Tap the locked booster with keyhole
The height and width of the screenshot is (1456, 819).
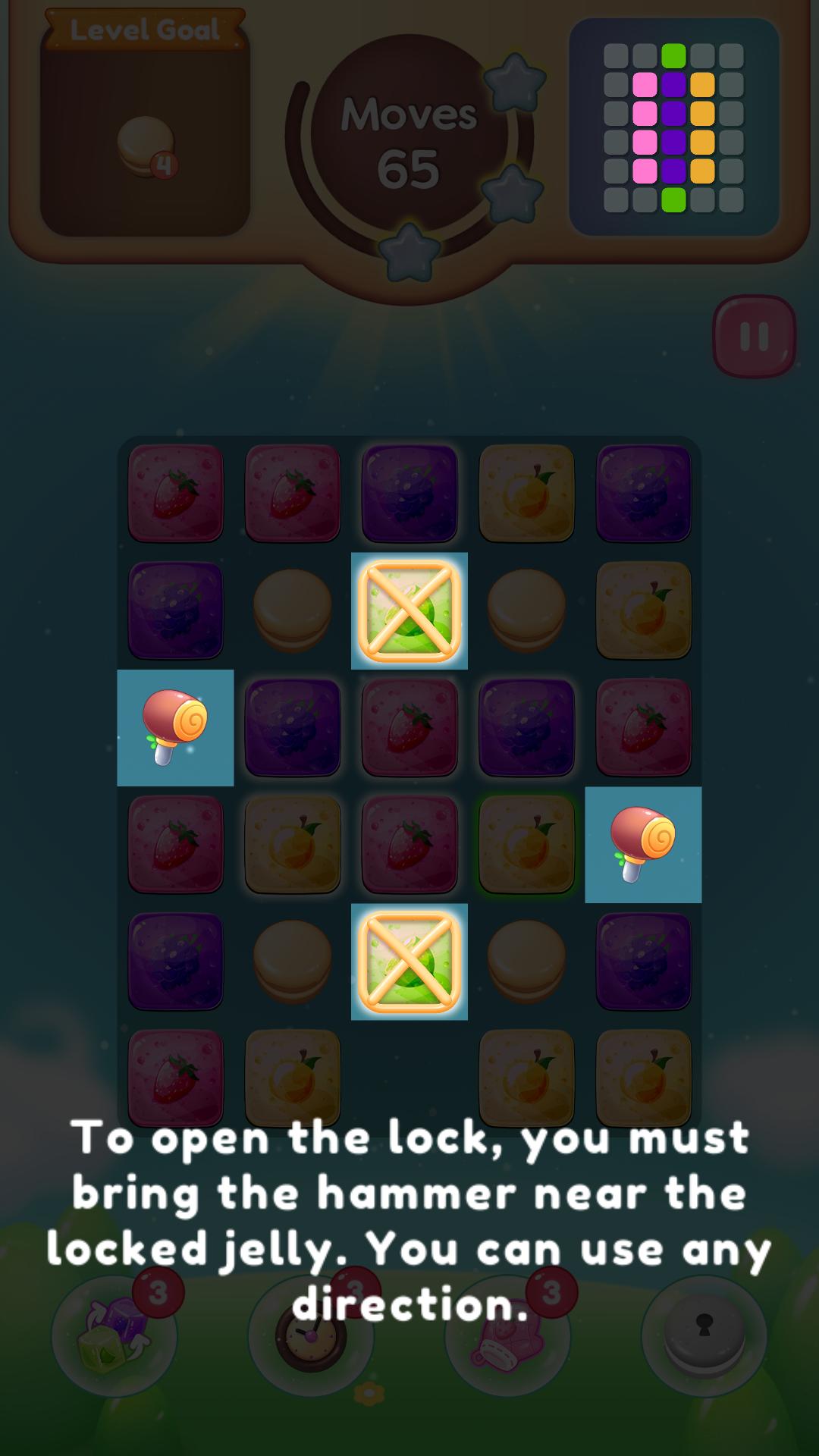point(704,1338)
